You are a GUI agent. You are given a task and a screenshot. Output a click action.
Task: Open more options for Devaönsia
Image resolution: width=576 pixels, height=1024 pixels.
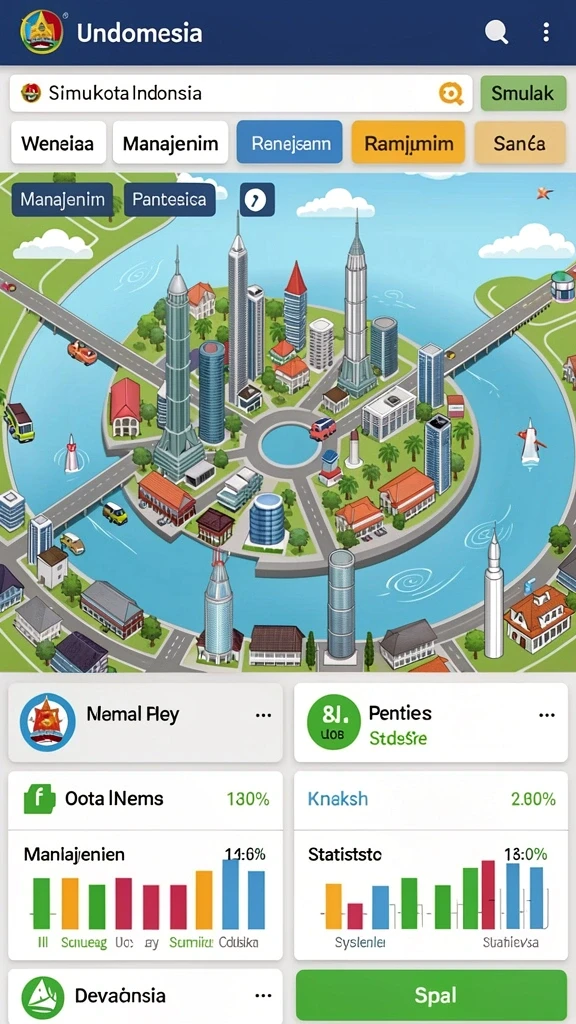pyautogui.click(x=263, y=996)
